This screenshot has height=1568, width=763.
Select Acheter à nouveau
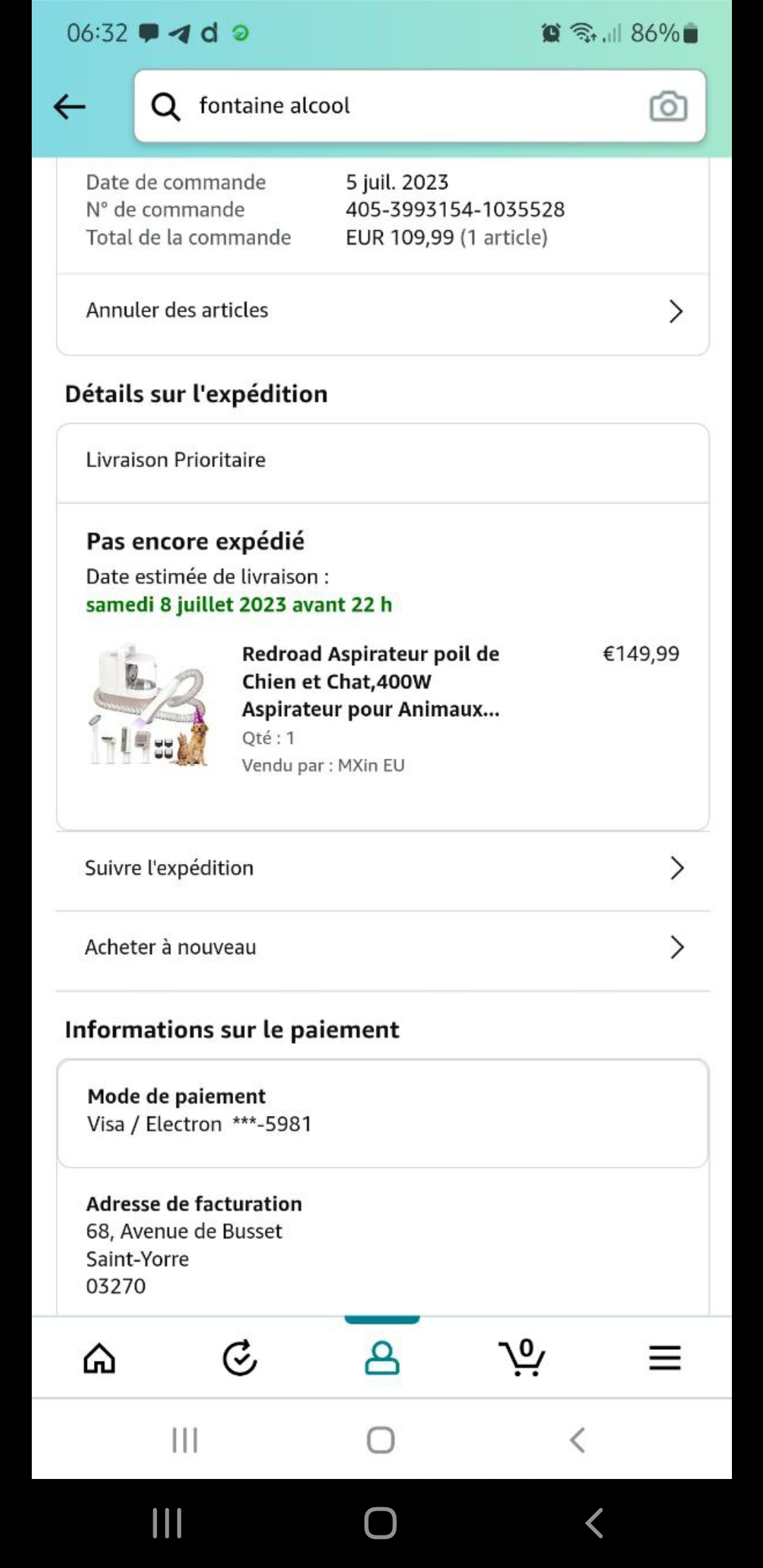coord(382,947)
